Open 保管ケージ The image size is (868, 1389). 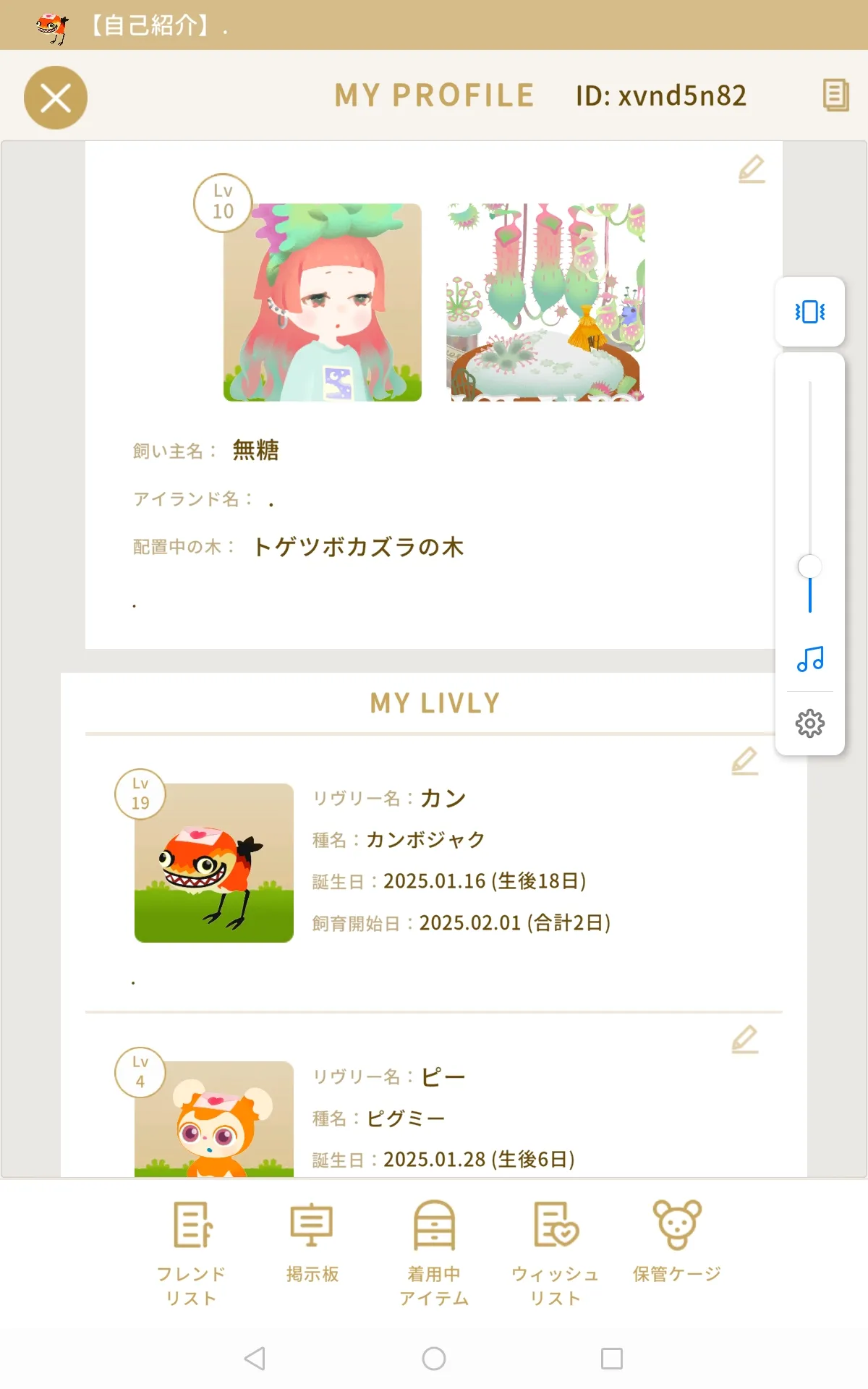tap(677, 1242)
